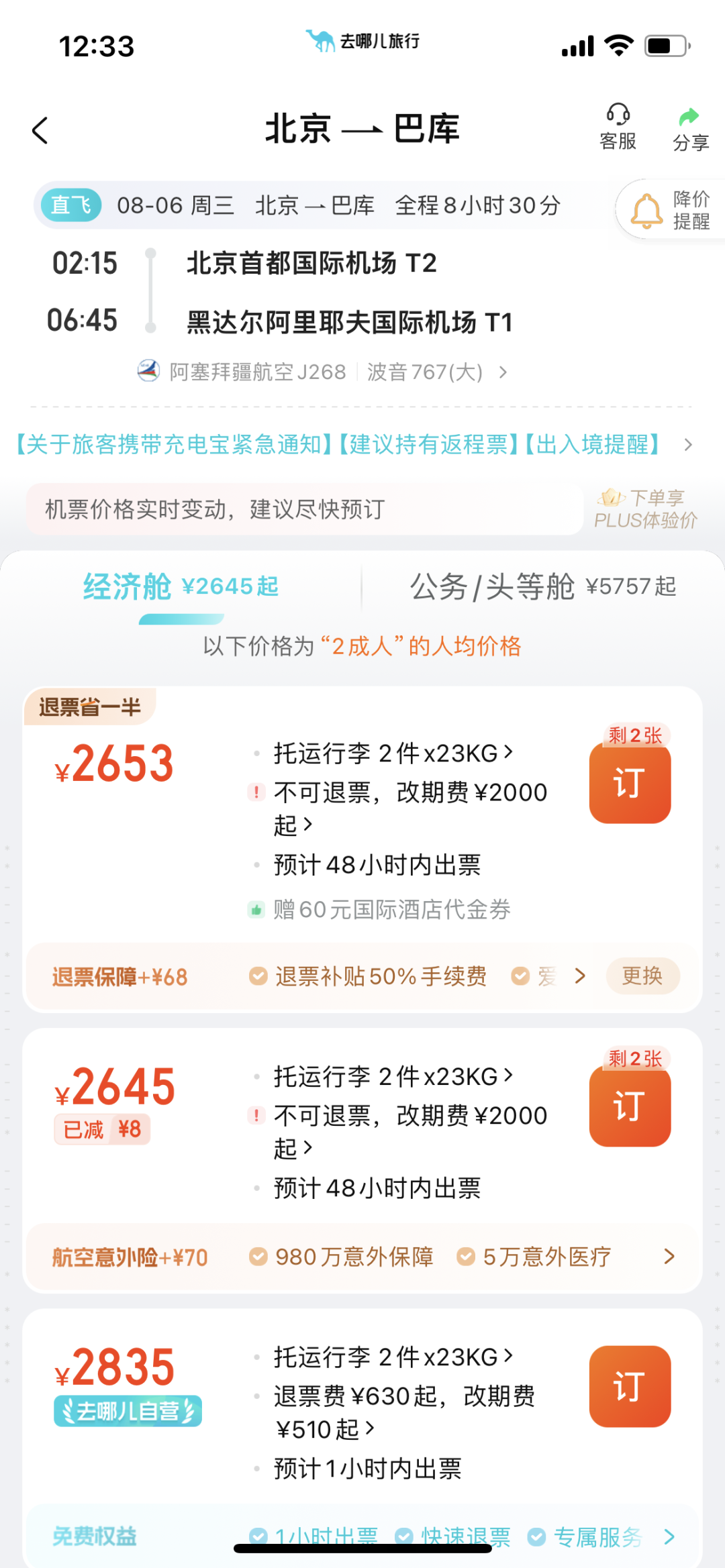Expand the 免费权益 benefits row

tap(364, 1535)
